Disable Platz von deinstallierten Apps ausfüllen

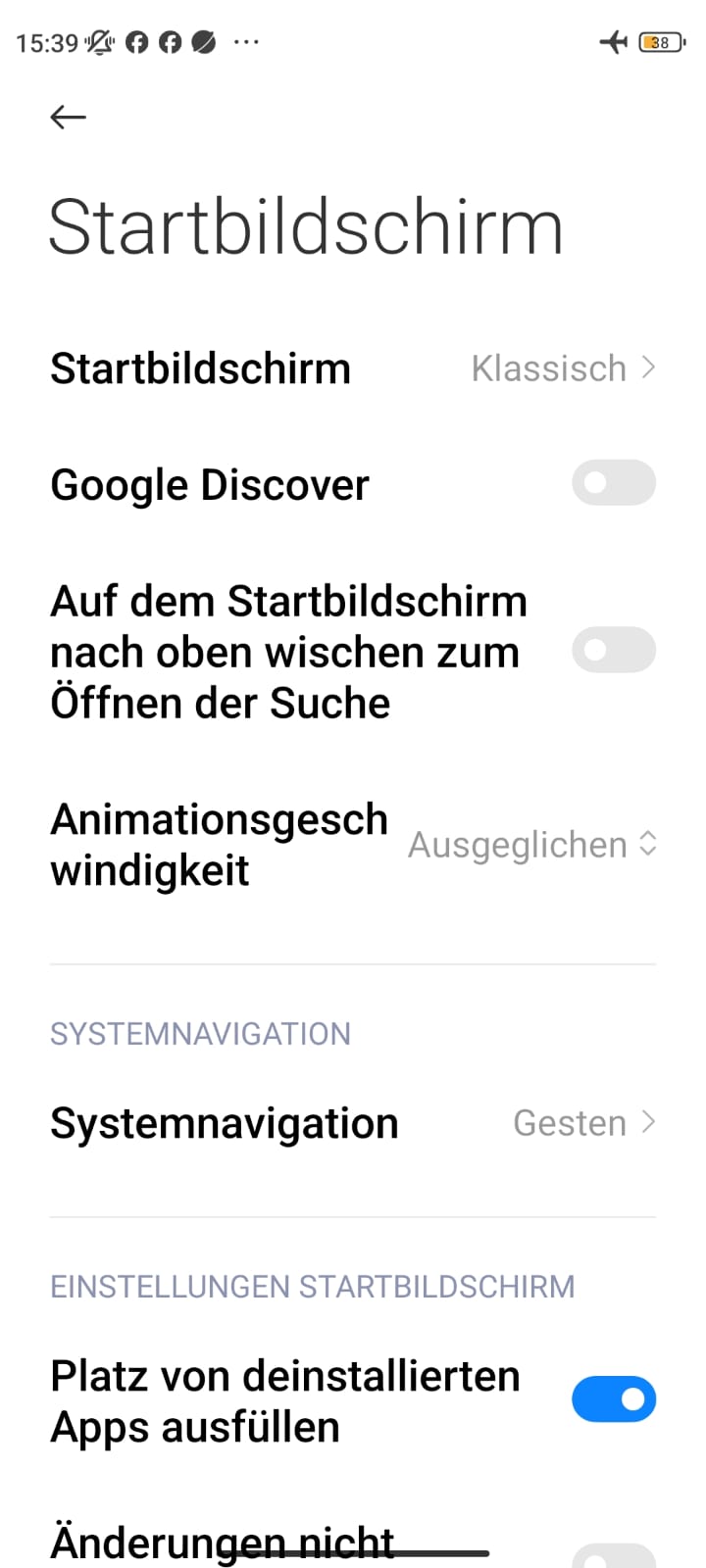[613, 1399]
